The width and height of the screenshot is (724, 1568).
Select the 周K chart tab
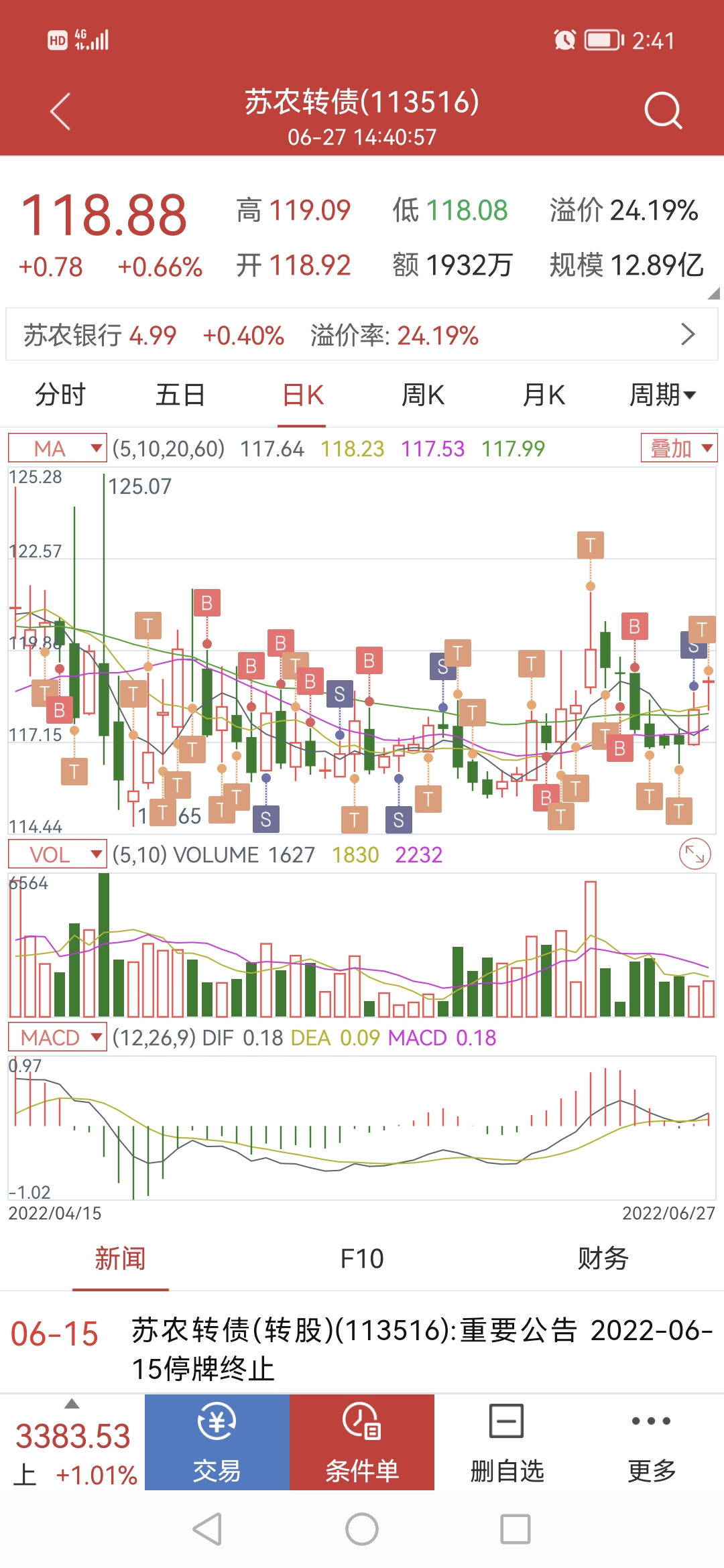click(422, 395)
